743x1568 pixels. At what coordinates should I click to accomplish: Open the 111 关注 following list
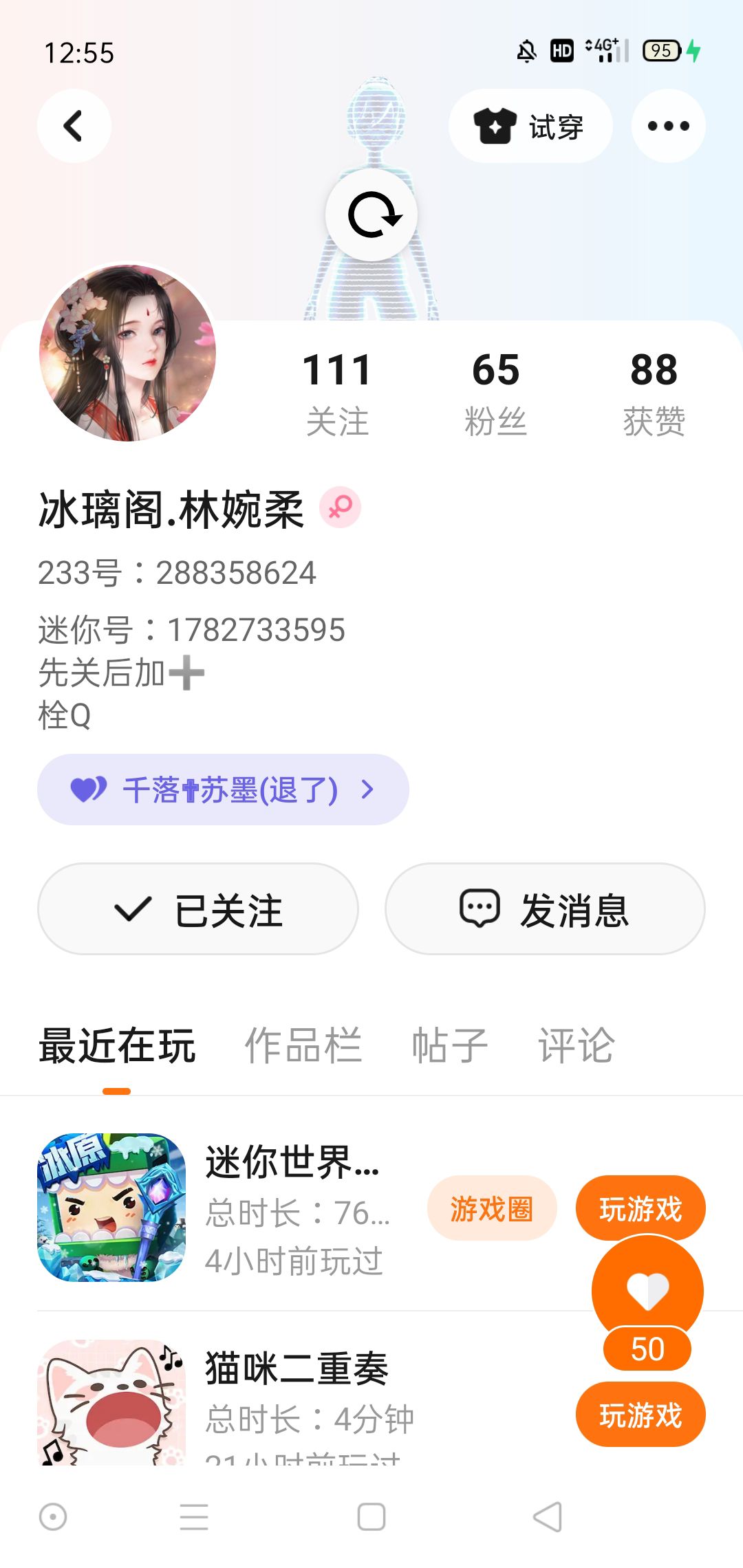point(337,393)
